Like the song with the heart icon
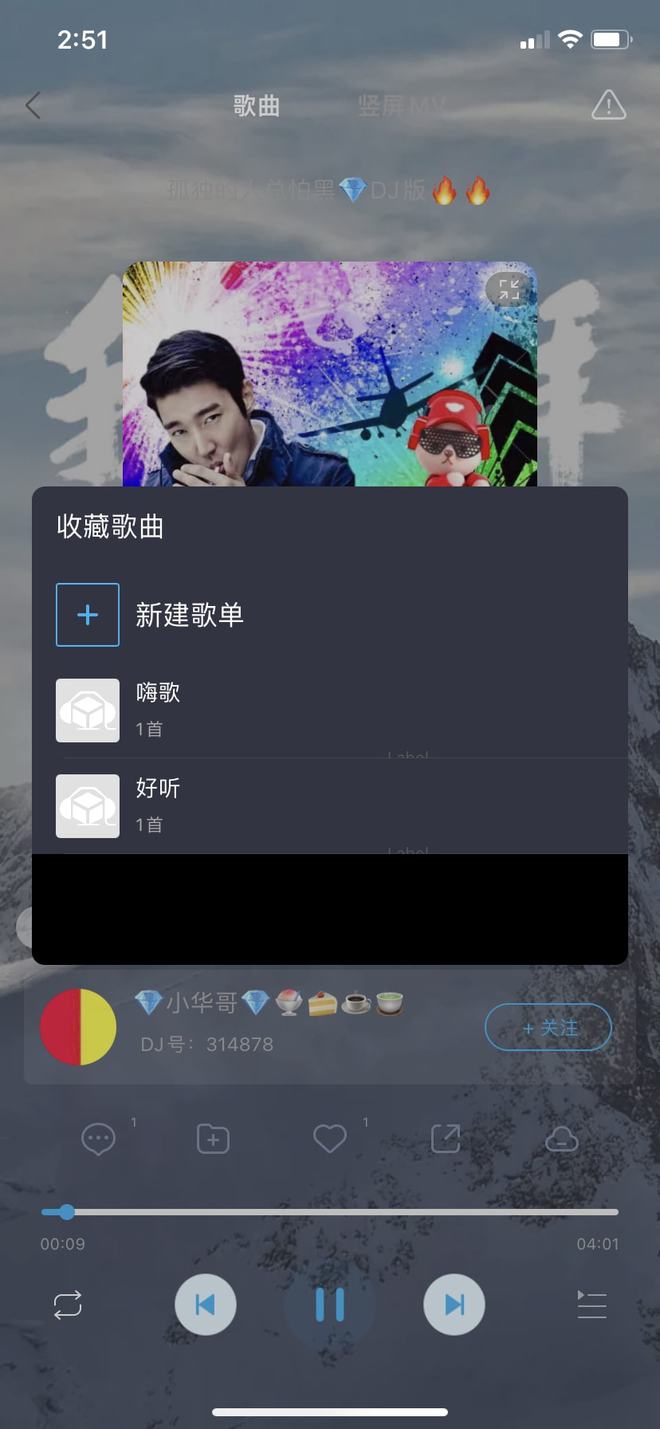660x1429 pixels. [x=330, y=1139]
